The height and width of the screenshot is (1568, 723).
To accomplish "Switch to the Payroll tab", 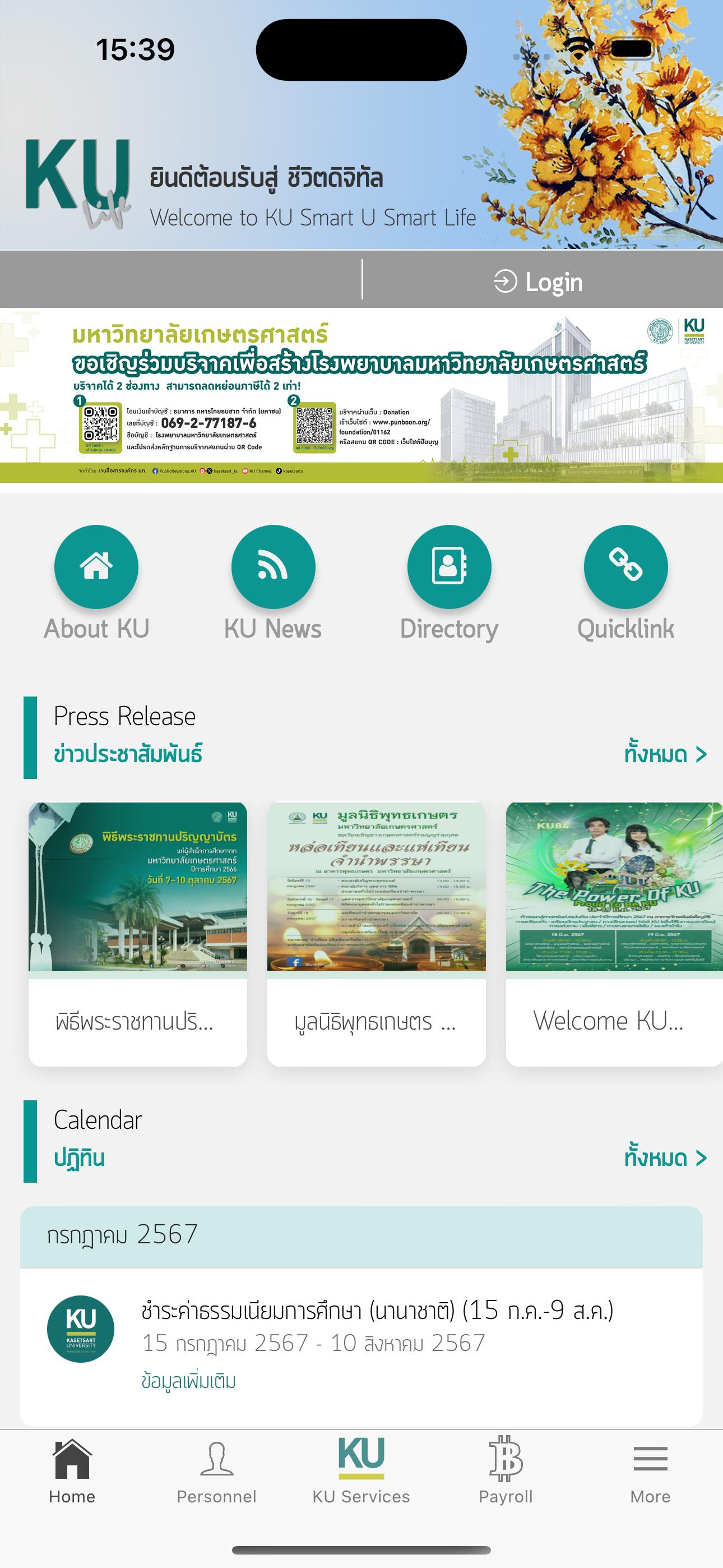I will tap(506, 1470).
